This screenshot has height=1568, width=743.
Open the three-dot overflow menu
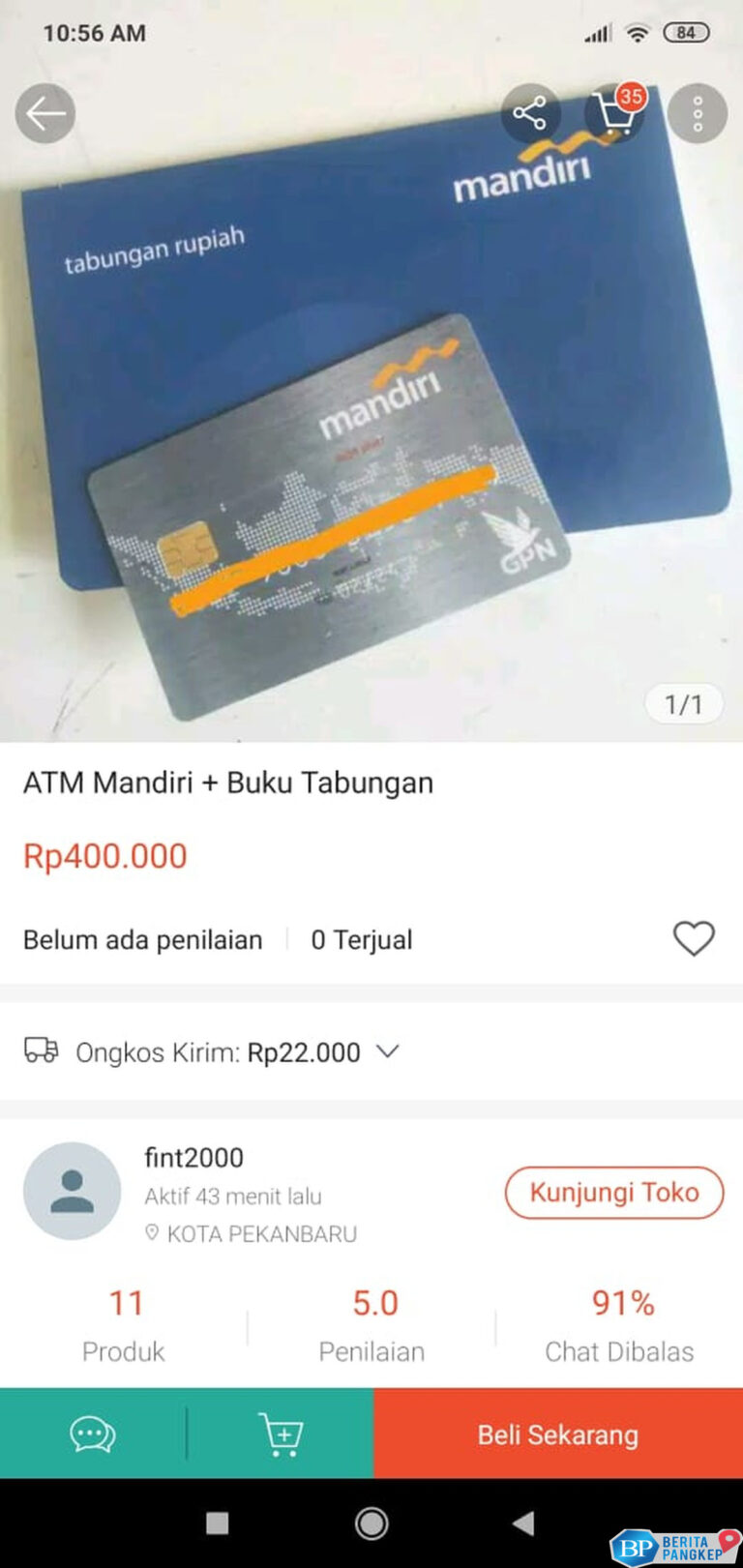pos(697,113)
